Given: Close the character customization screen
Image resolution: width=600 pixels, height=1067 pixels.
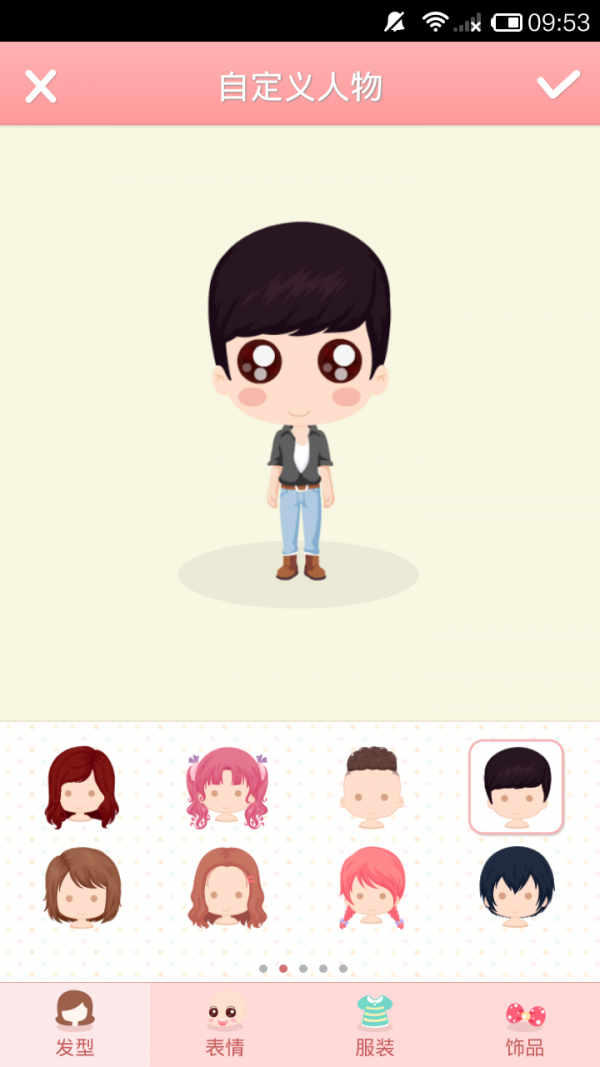Looking at the screenshot, I should 41,86.
